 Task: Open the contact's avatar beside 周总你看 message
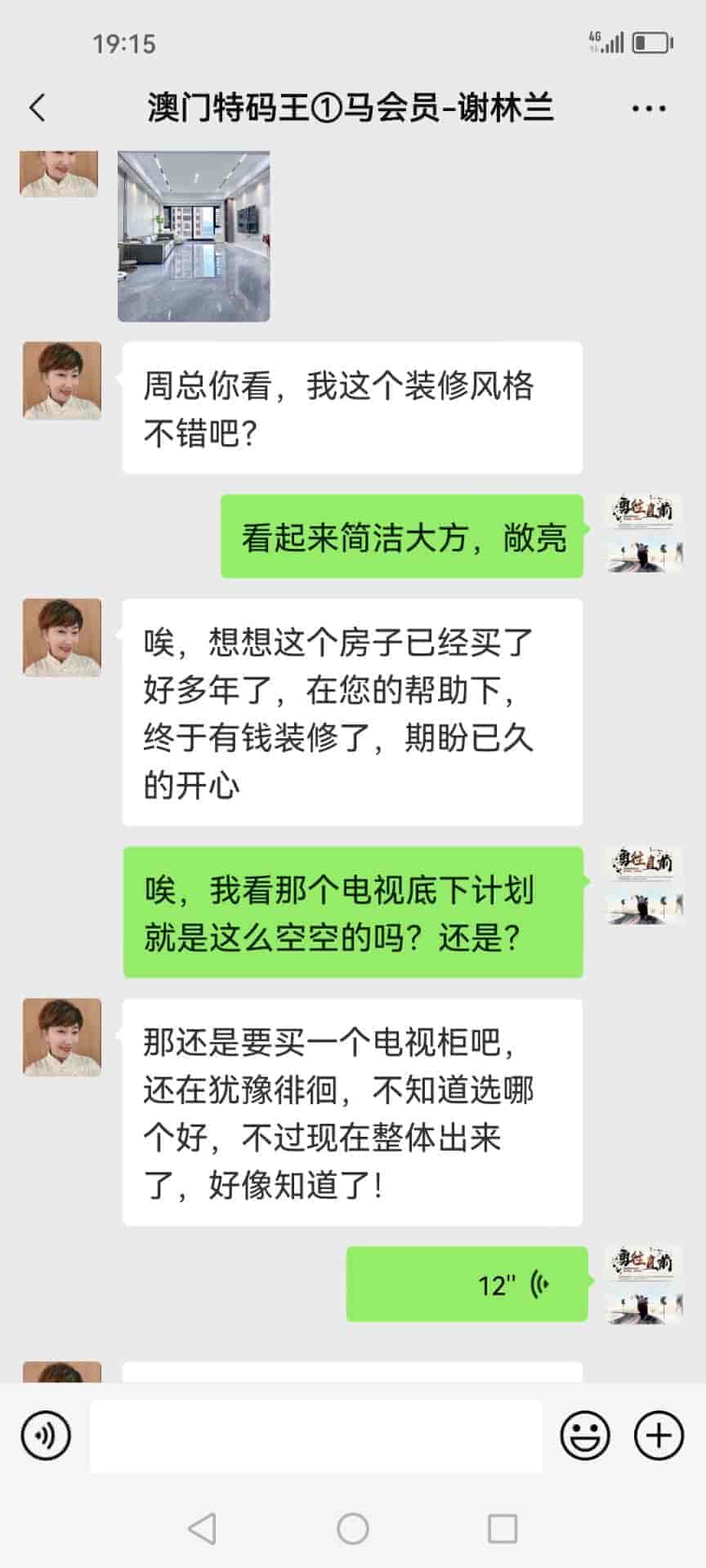pos(62,381)
